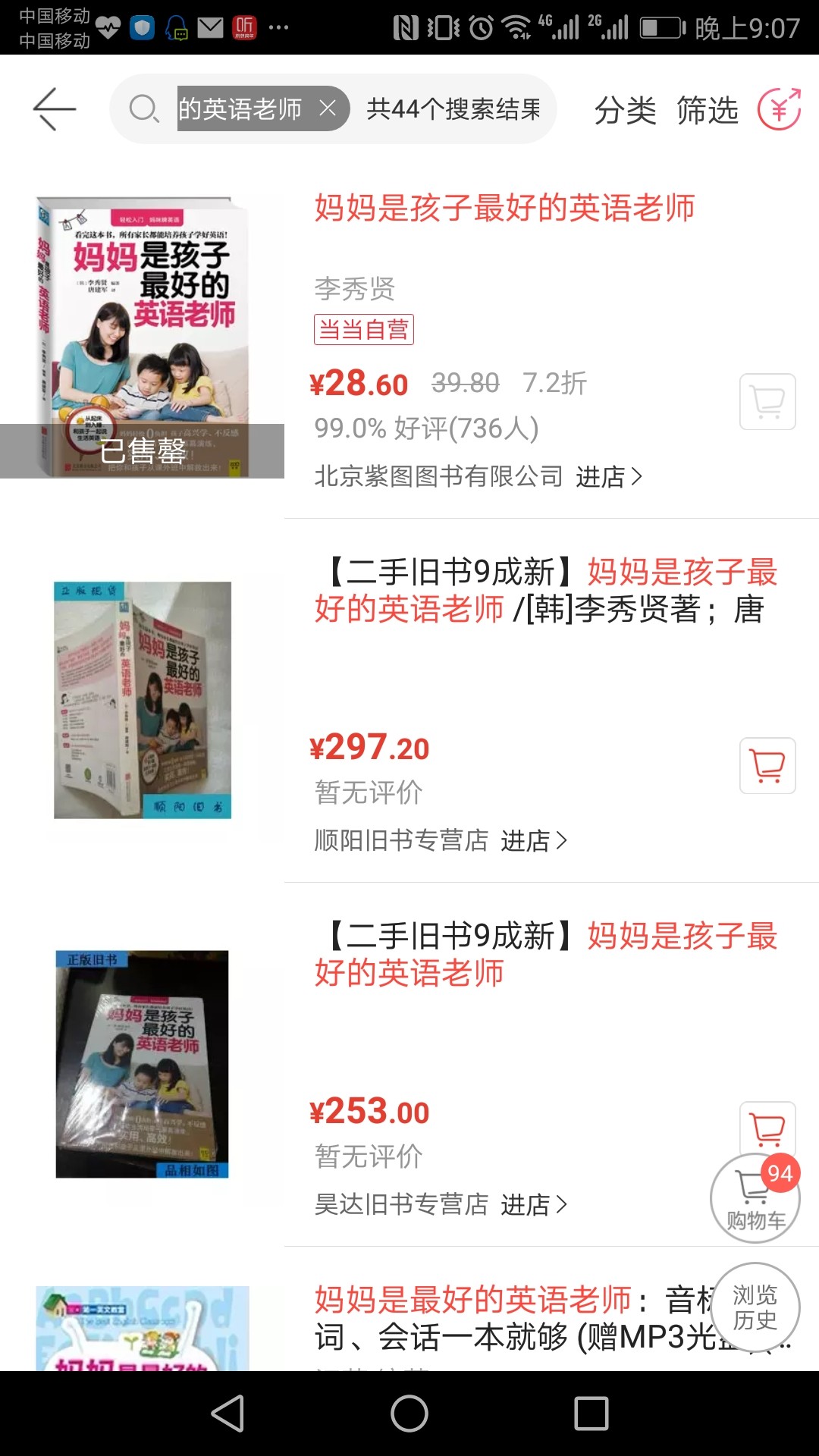This screenshot has height=1456, width=819.
Task: Open the 分类 category options
Action: pos(625,110)
